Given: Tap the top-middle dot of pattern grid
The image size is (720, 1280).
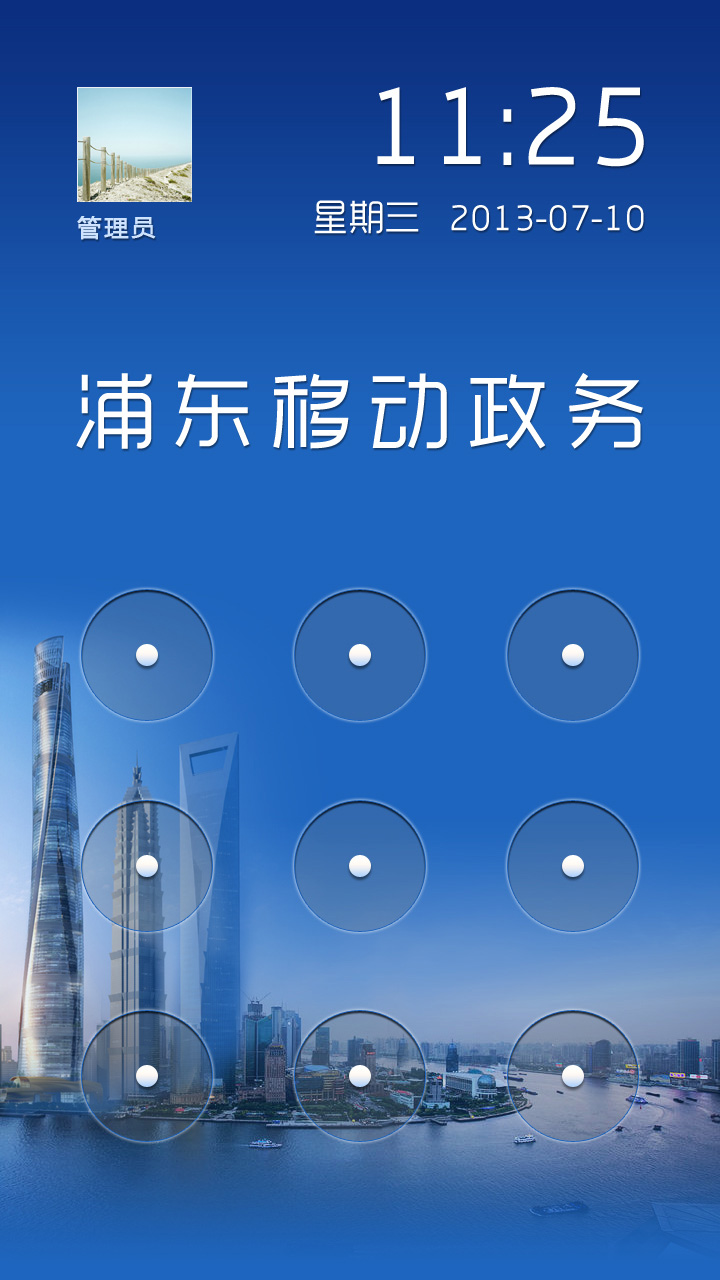Looking at the screenshot, I should coord(360,655).
